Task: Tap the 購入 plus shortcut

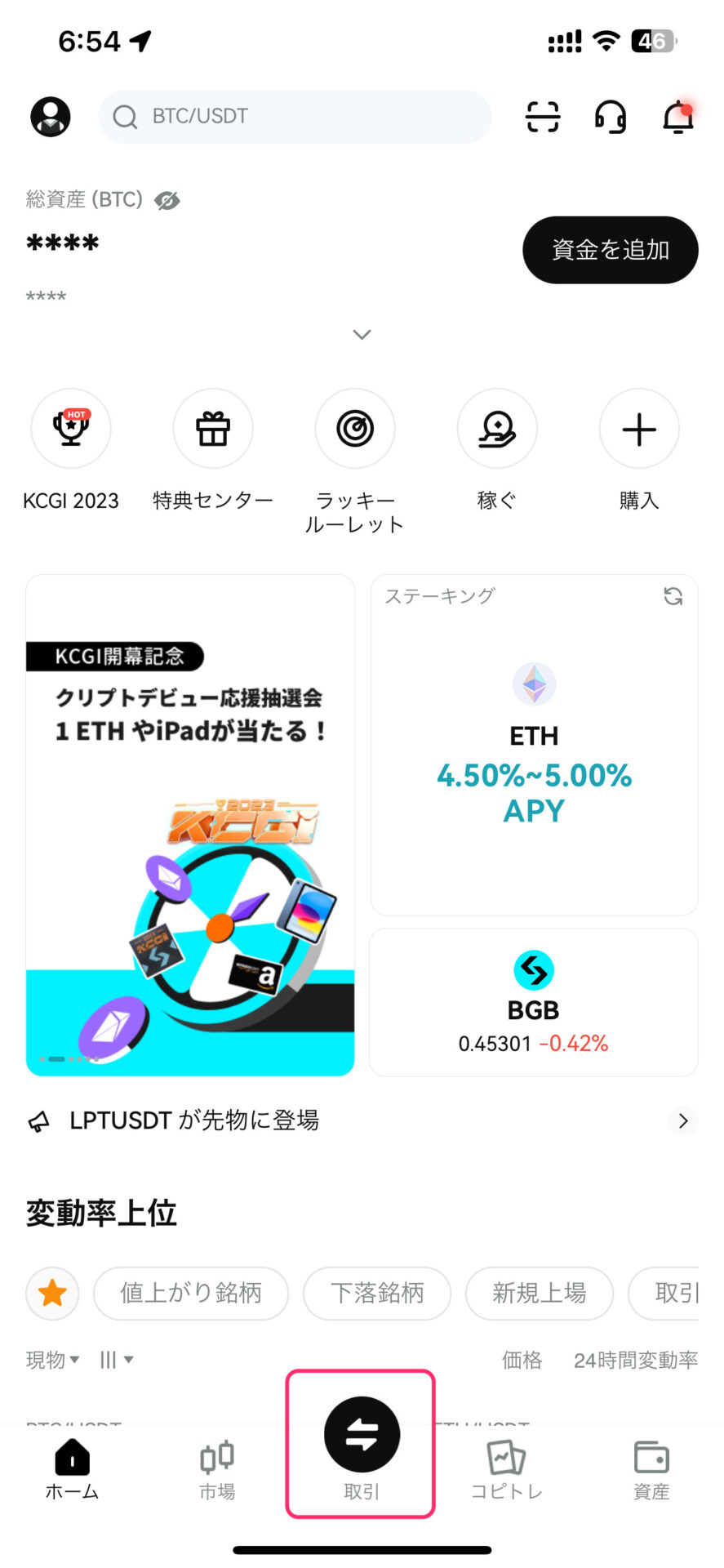Action: point(639,450)
